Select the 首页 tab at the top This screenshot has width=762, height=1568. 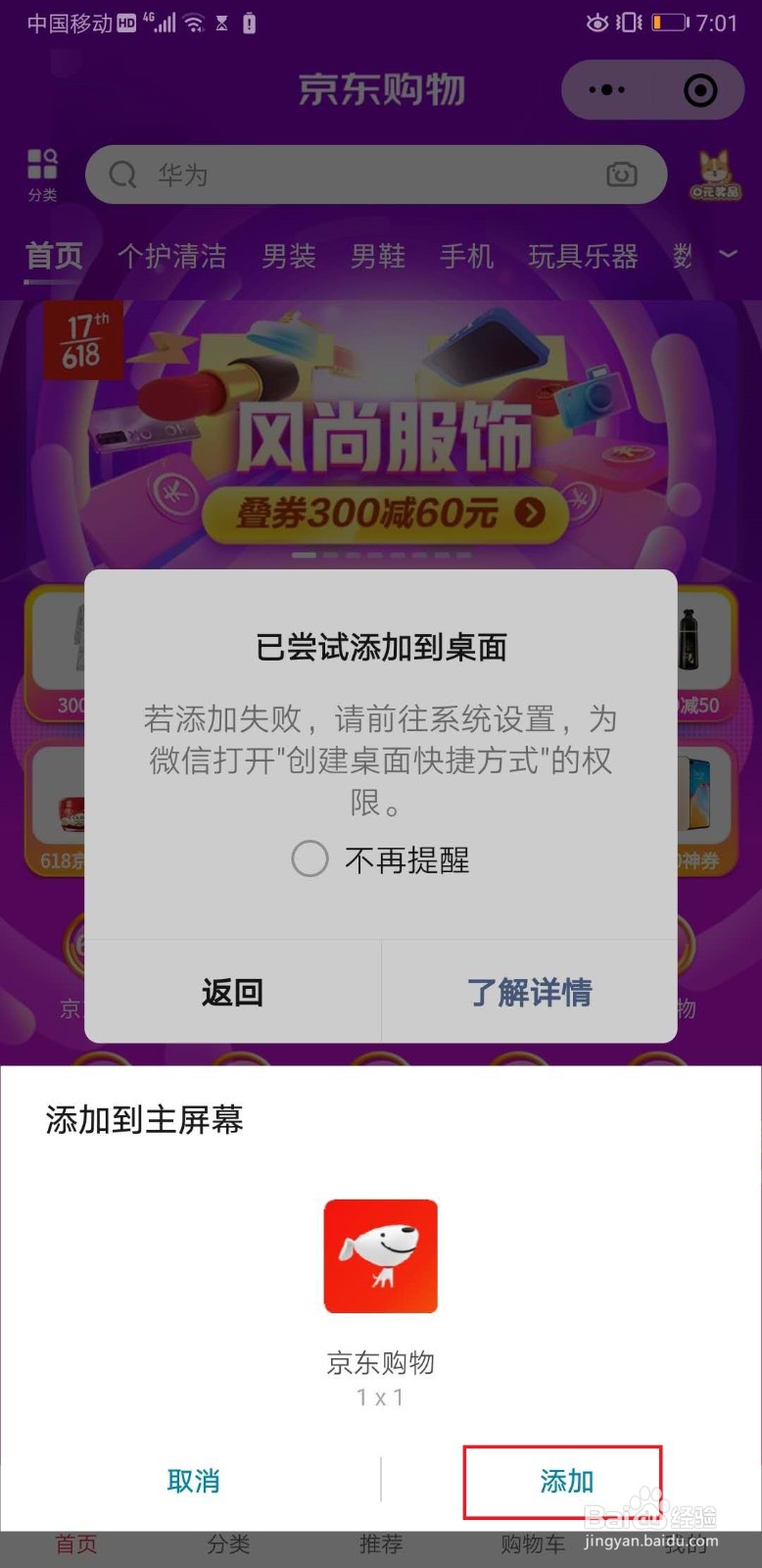pos(54,256)
